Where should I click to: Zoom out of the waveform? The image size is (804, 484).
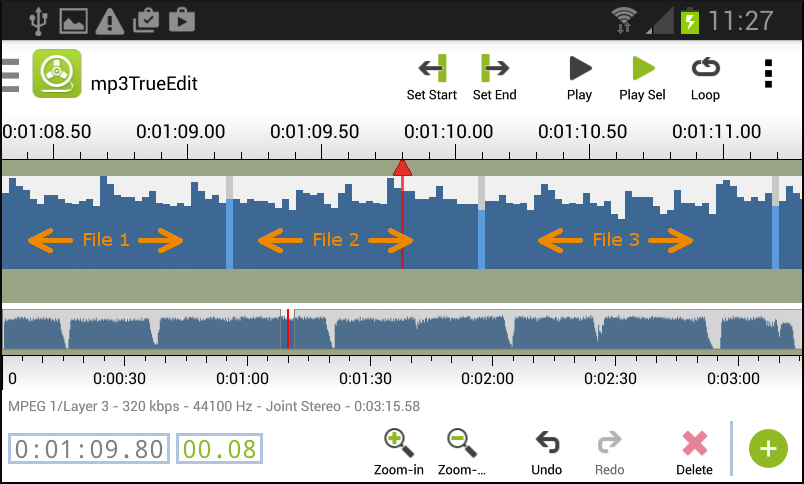pyautogui.click(x=461, y=449)
